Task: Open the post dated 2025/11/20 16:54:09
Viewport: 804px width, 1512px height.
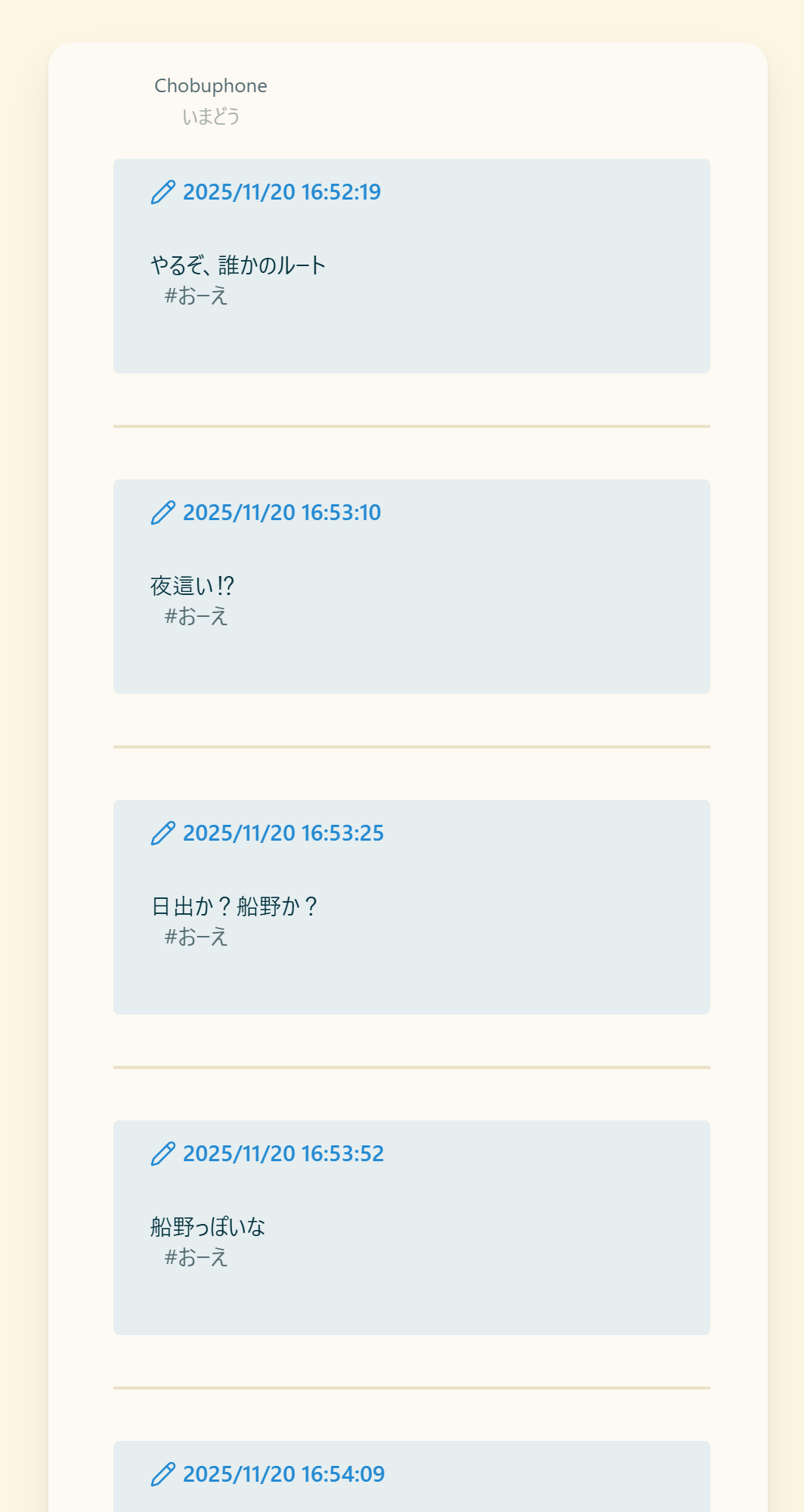Action: coord(283,1474)
